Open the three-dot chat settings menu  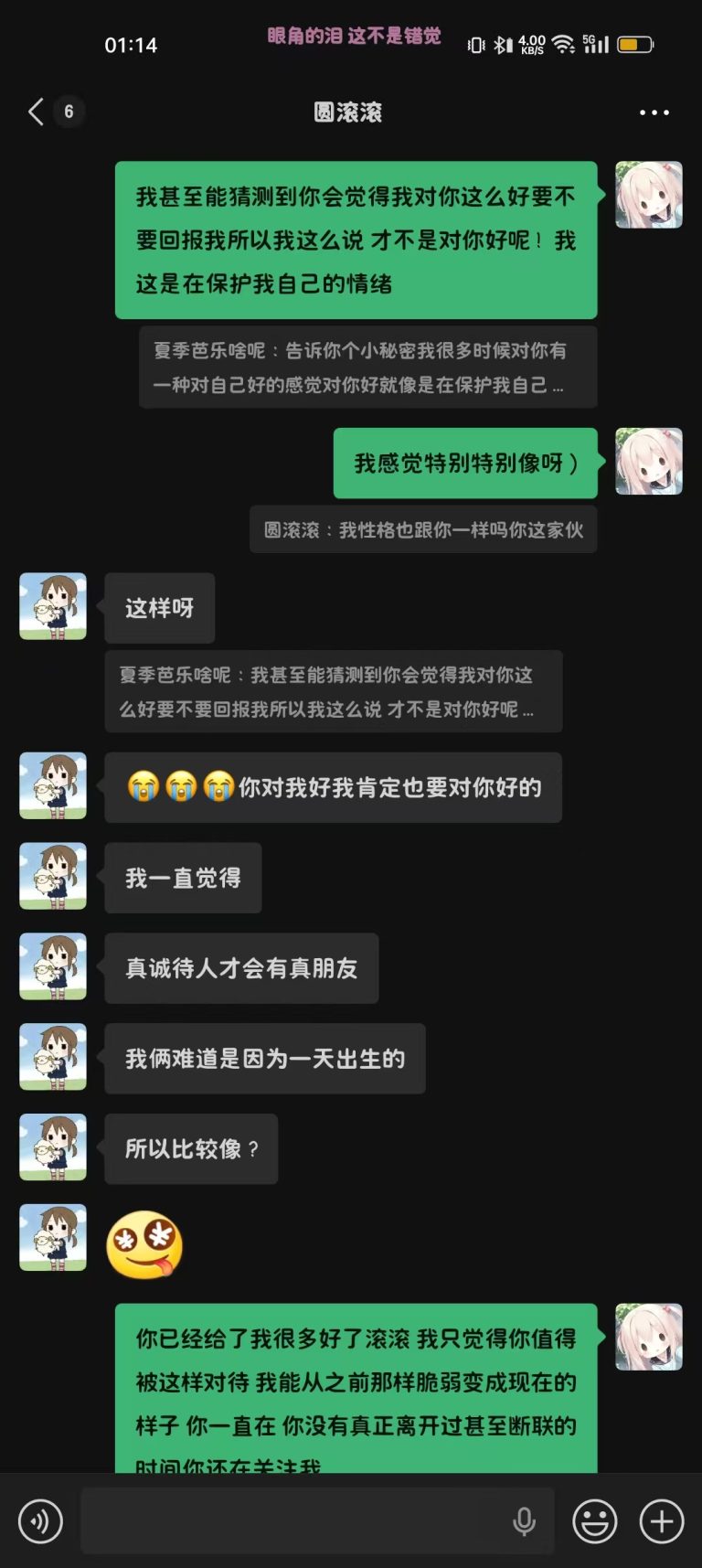[x=654, y=112]
